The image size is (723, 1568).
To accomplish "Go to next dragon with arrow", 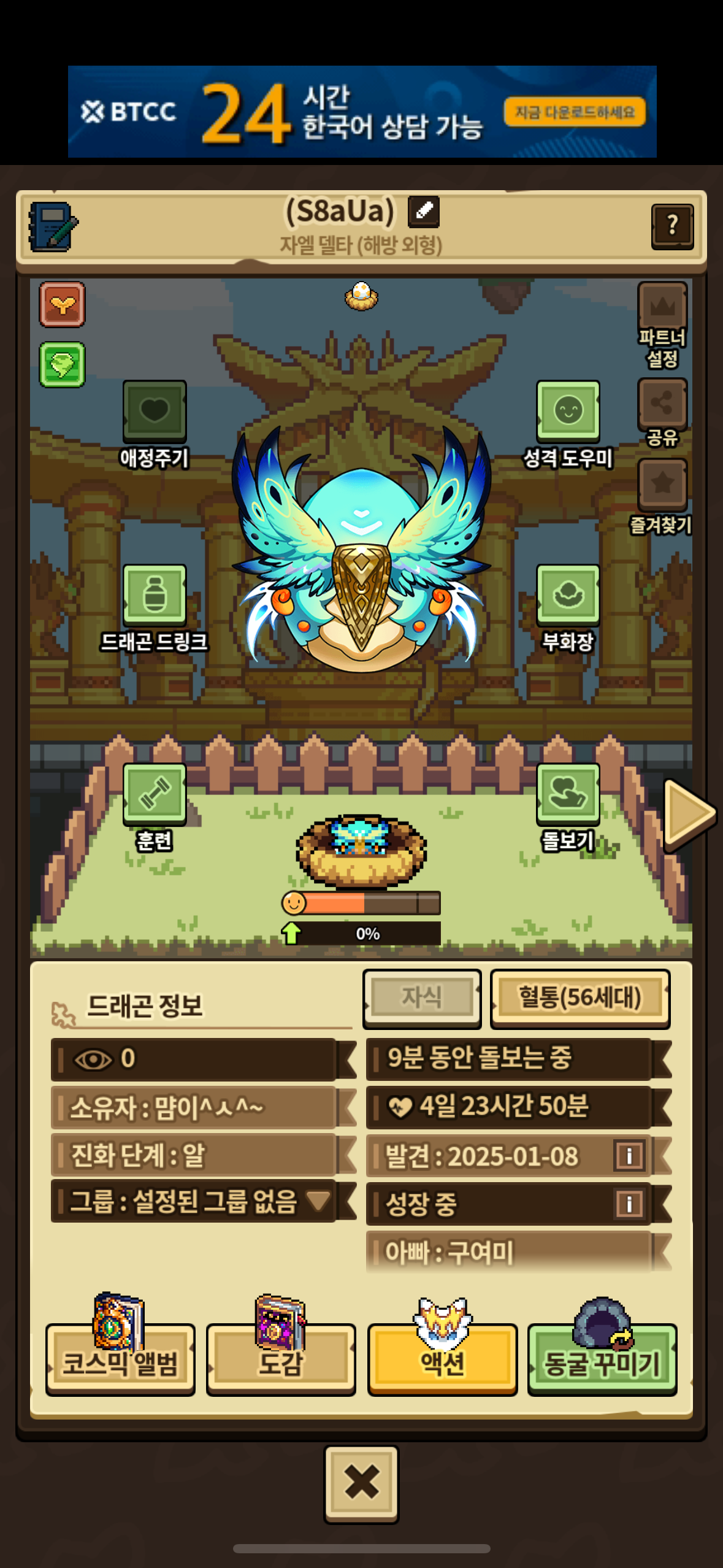I will coord(688,815).
